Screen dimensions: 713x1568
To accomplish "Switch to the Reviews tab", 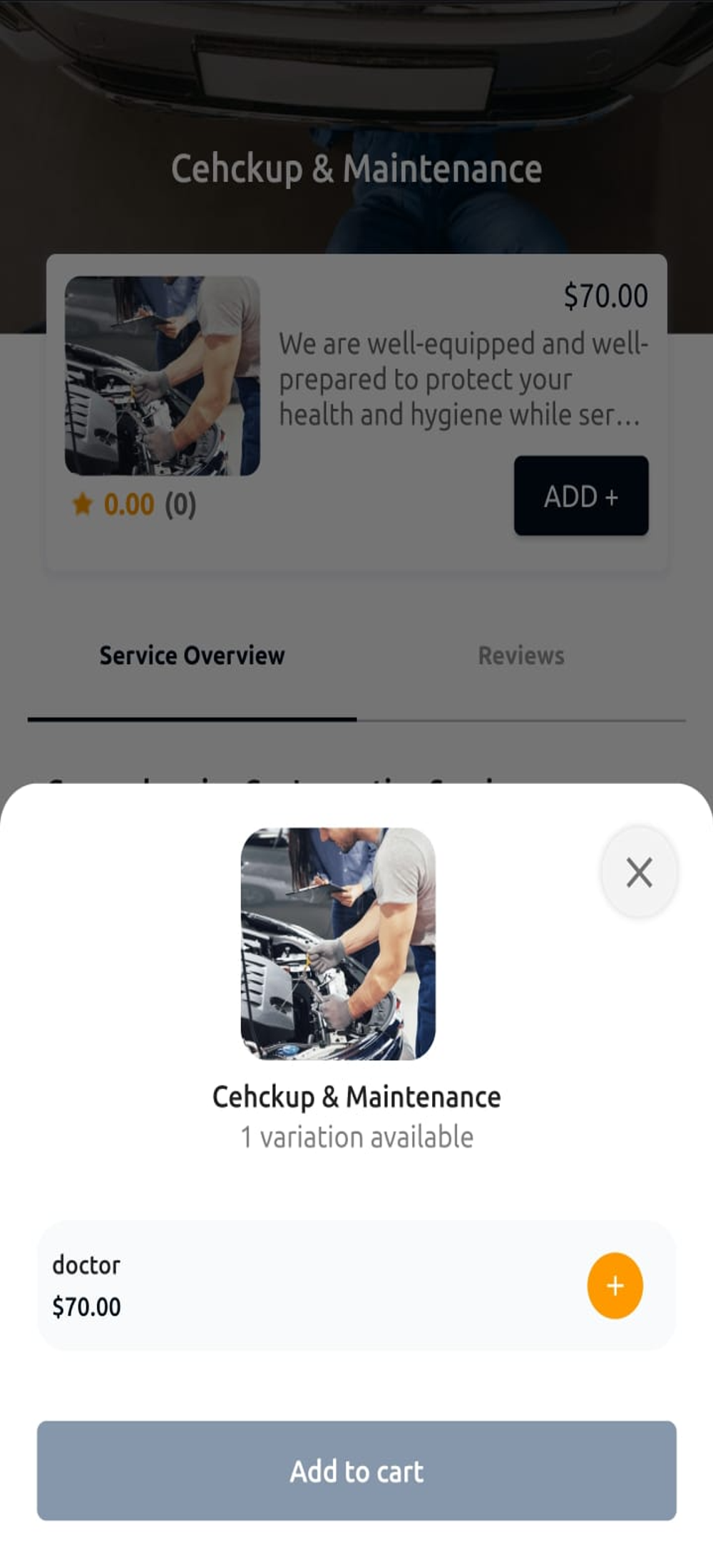I will coord(522,656).
